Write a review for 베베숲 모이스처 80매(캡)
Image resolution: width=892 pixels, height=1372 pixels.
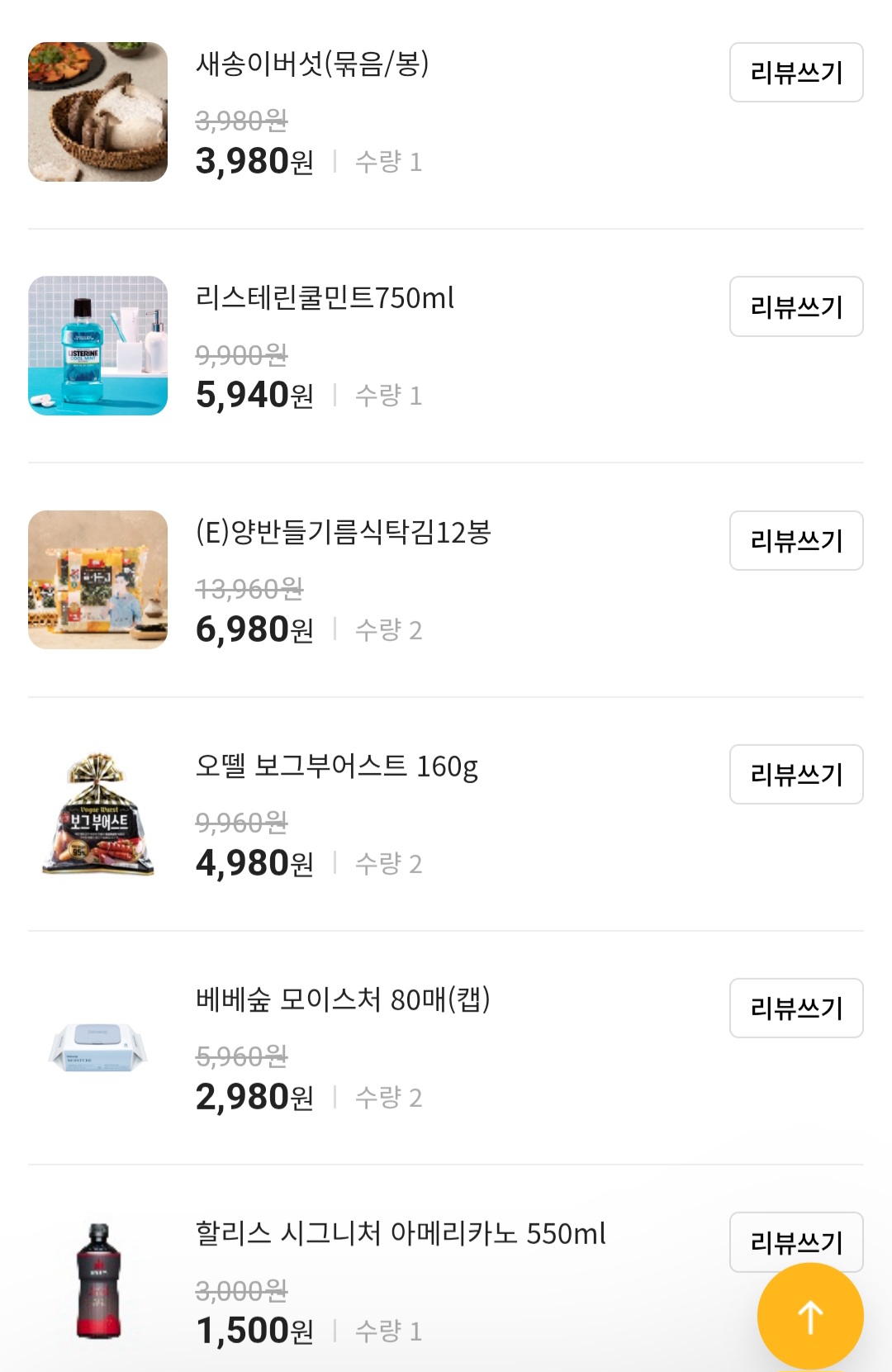795,1008
